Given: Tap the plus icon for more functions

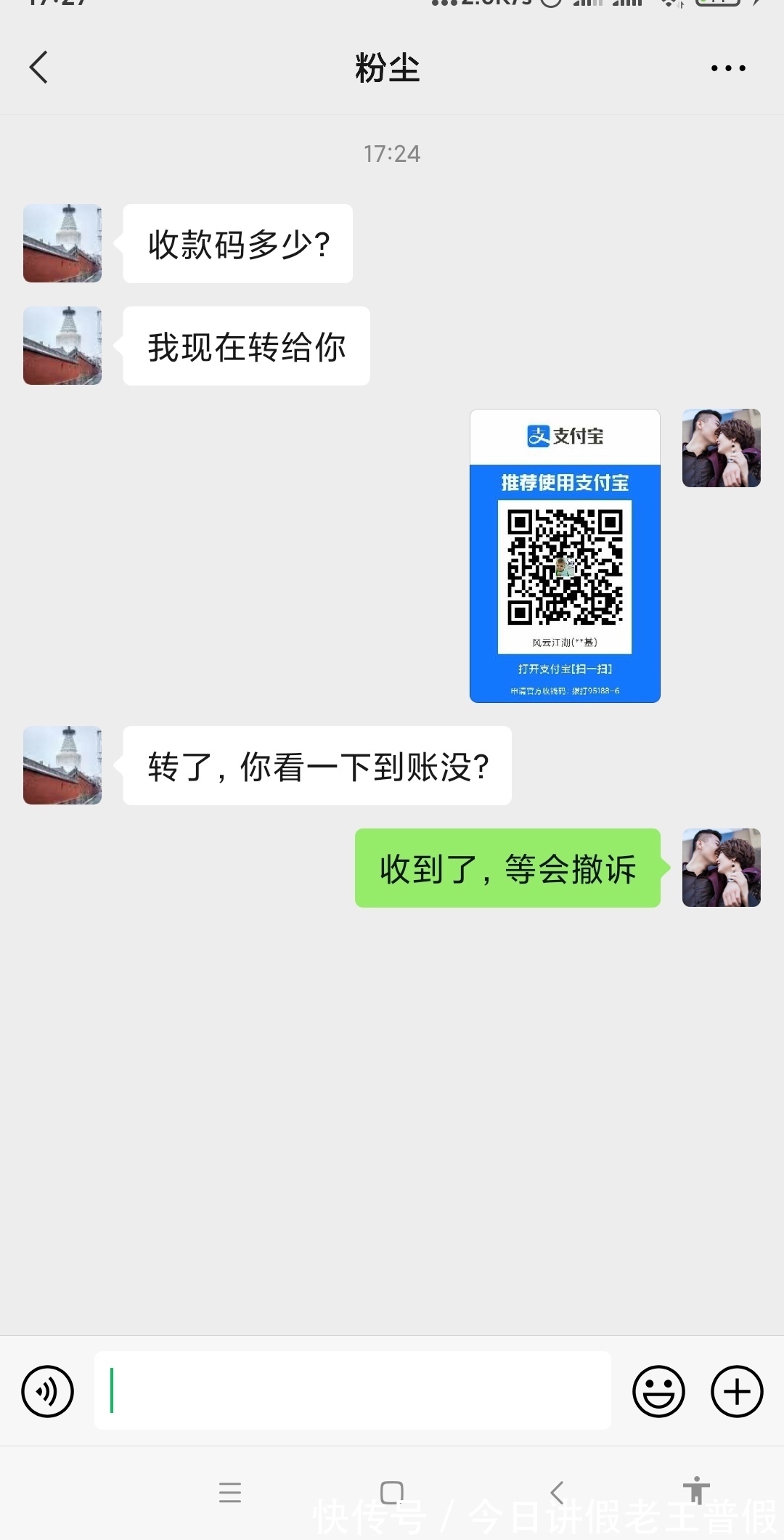Looking at the screenshot, I should (x=736, y=1392).
